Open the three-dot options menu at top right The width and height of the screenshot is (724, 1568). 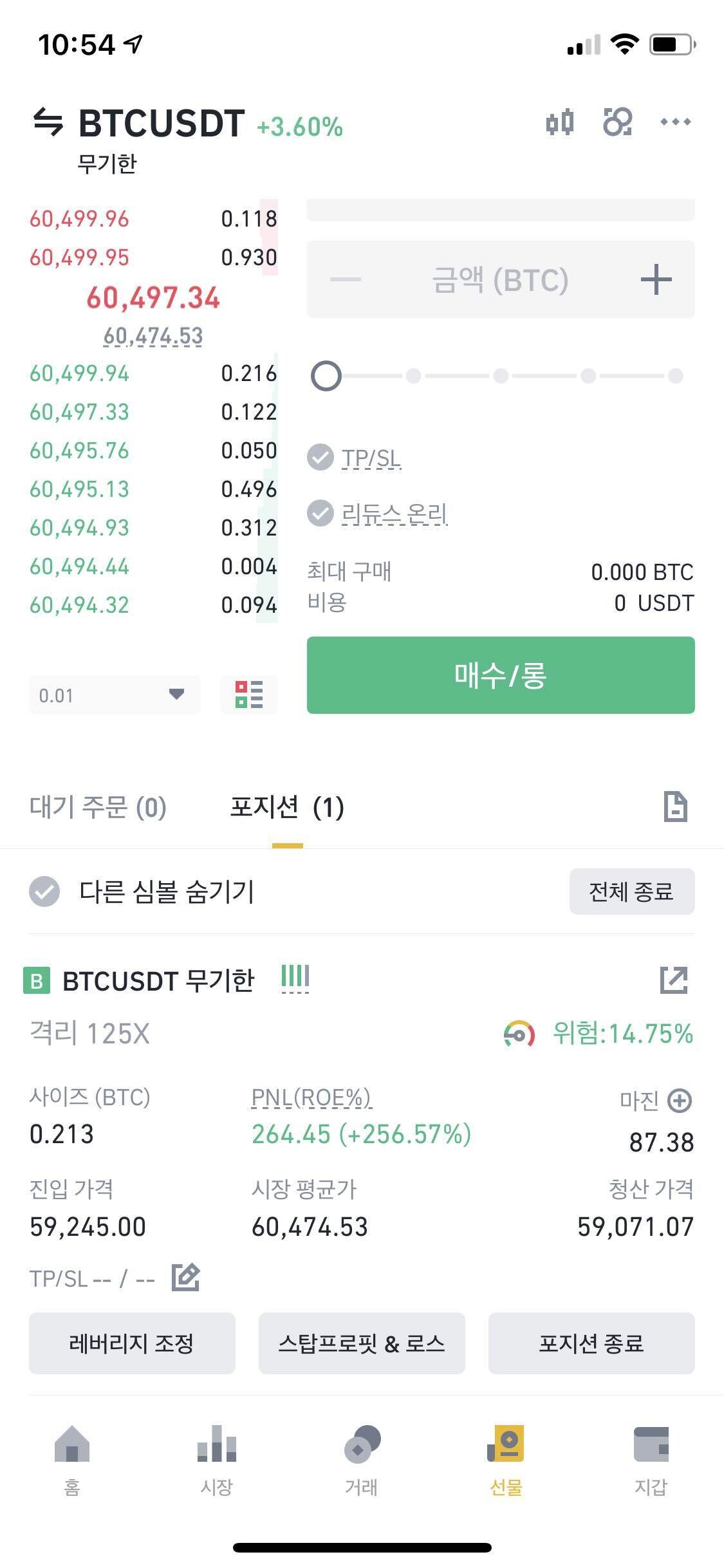(676, 122)
